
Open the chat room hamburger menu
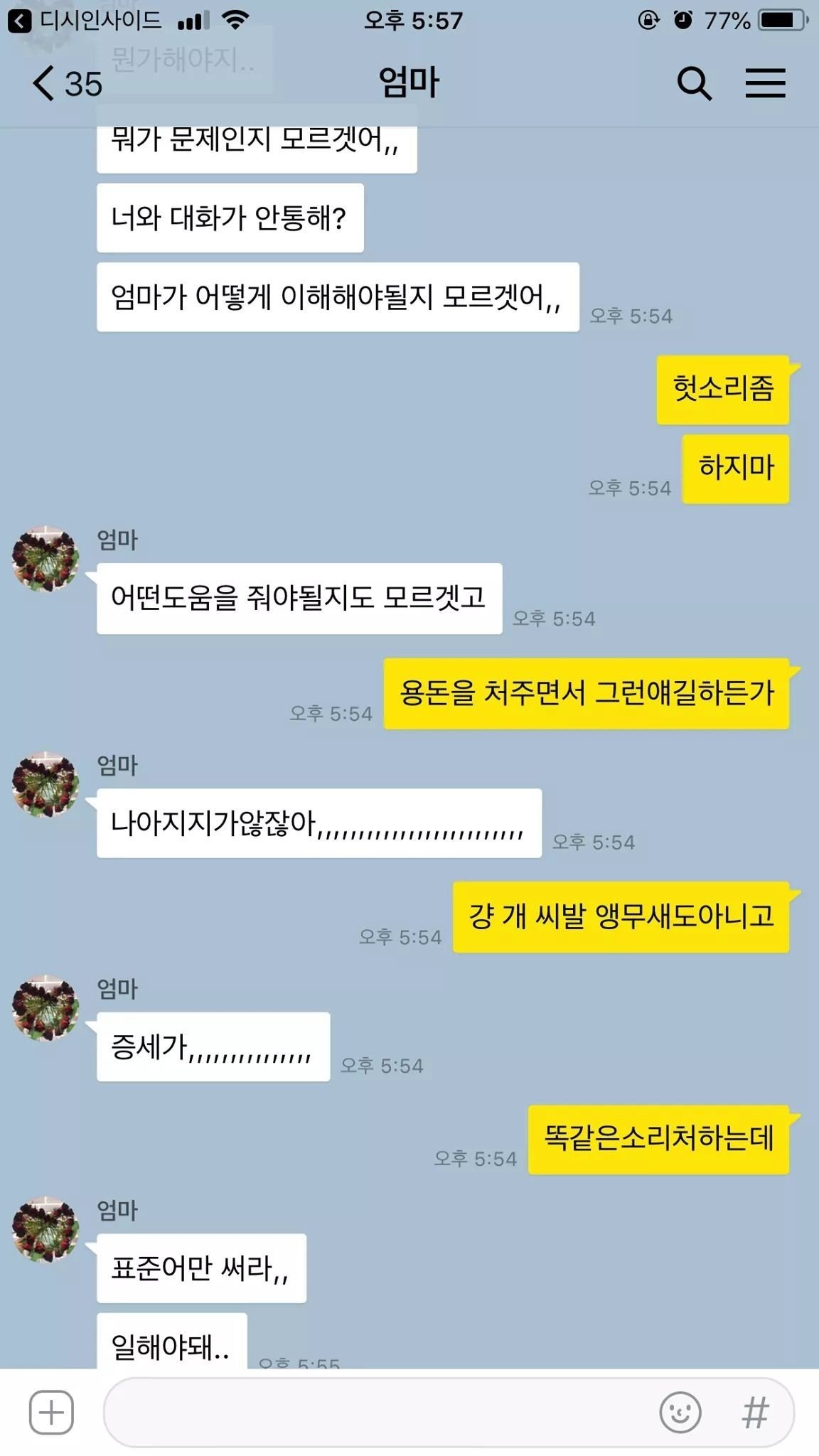click(x=766, y=83)
